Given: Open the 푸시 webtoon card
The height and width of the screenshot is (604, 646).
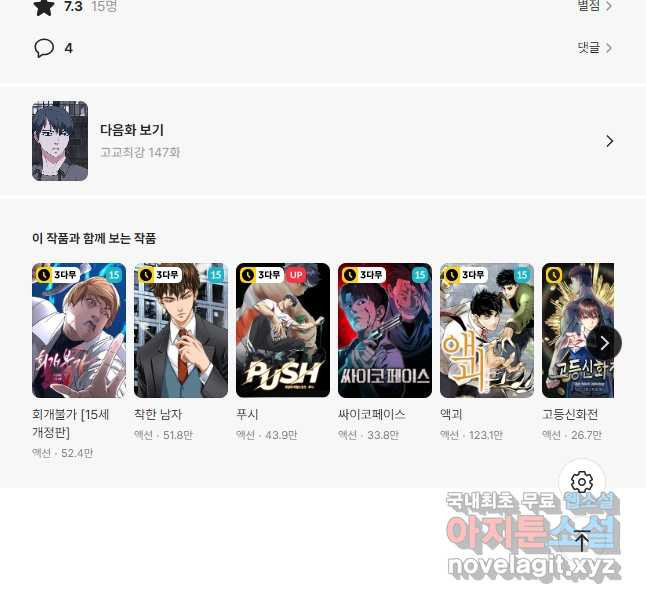Looking at the screenshot, I should (x=283, y=331).
